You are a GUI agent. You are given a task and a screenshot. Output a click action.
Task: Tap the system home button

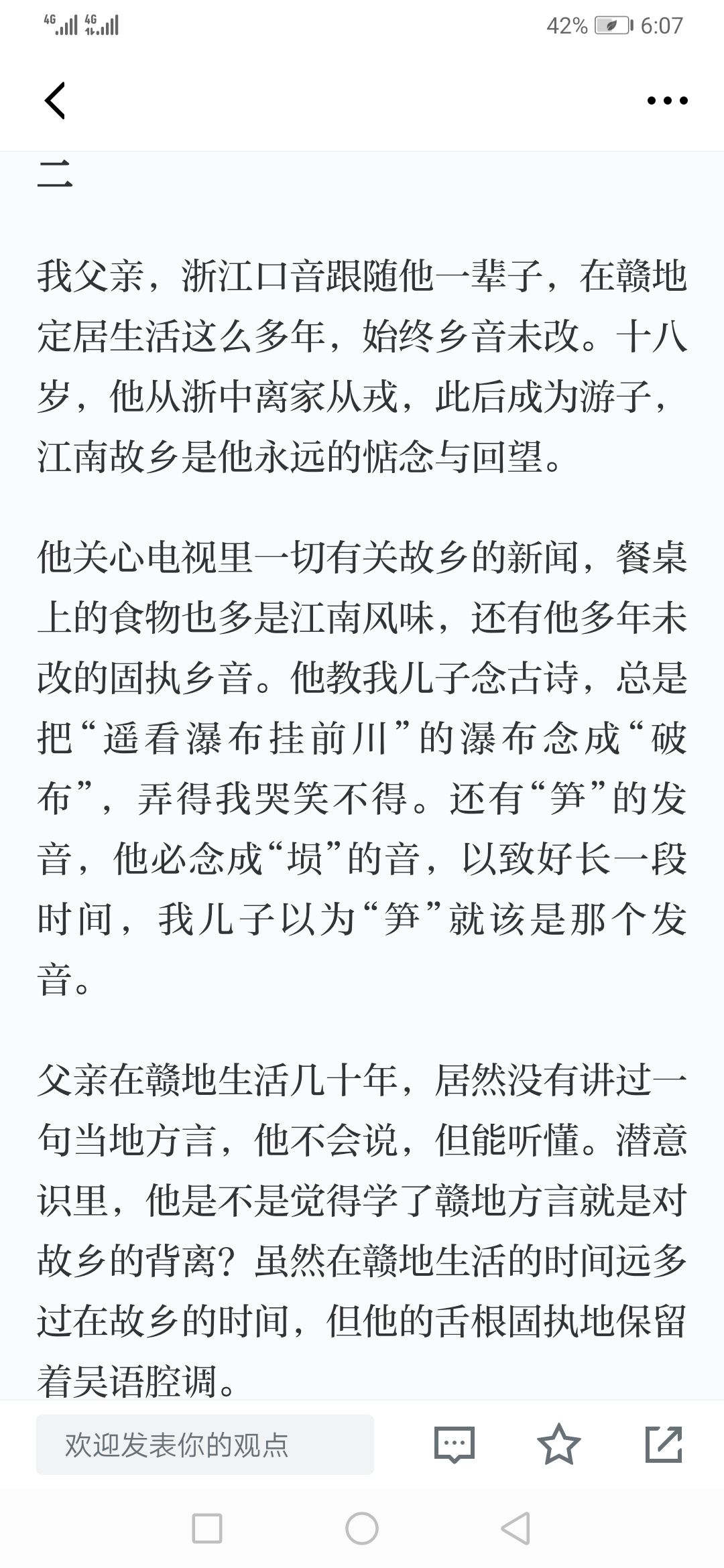tap(362, 1528)
